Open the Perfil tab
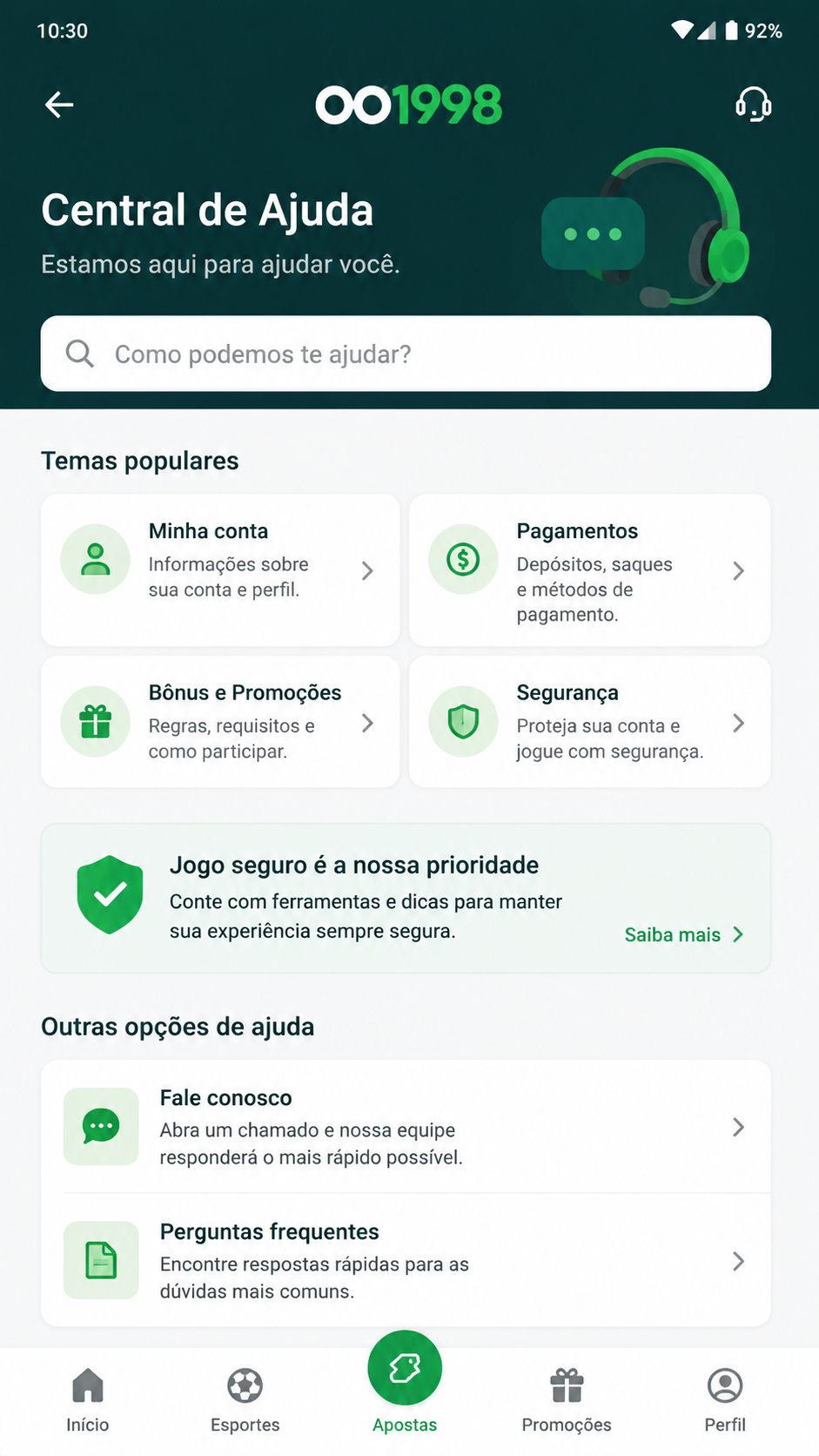The image size is (819, 1456). [725, 1399]
